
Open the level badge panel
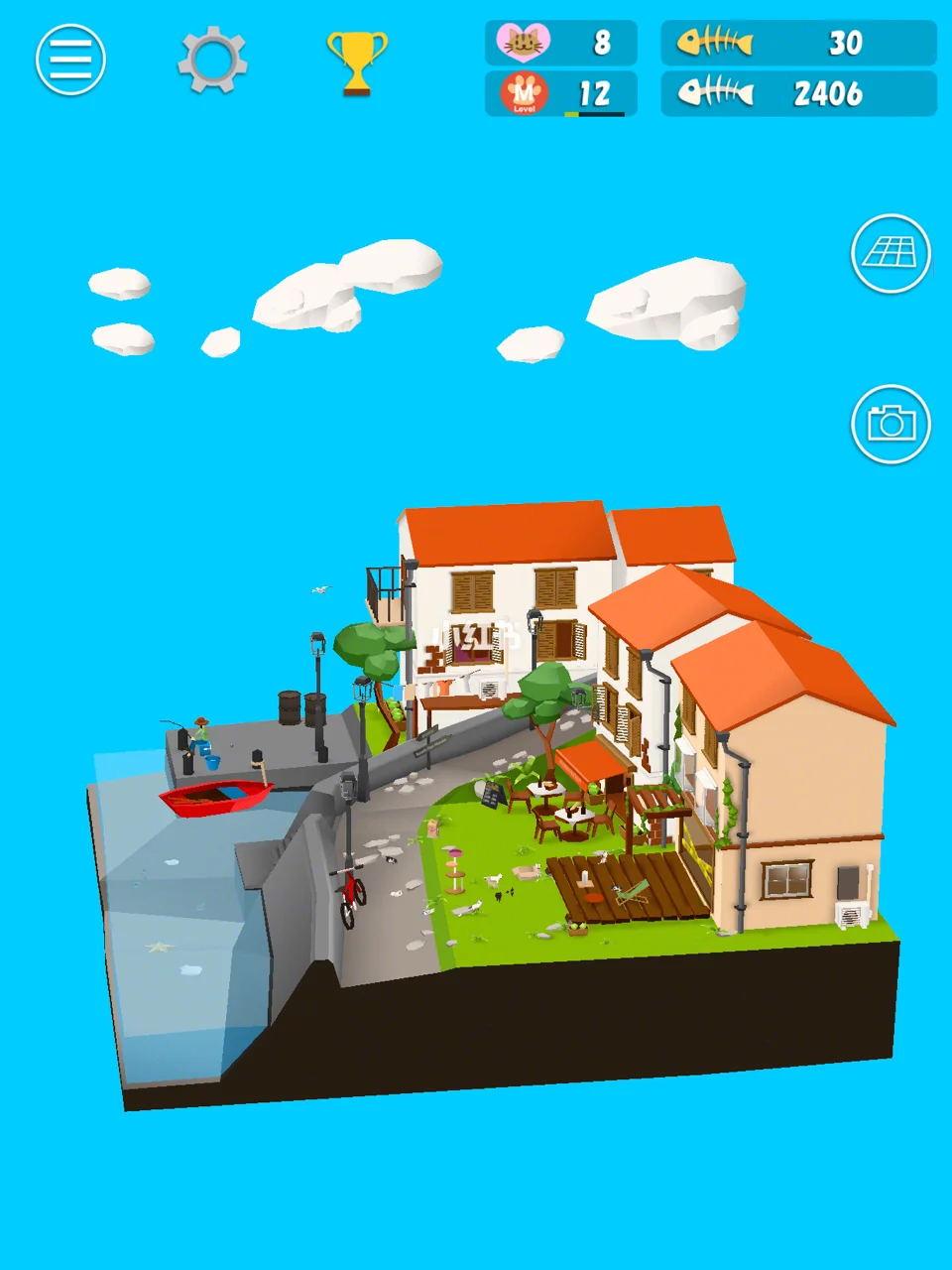pyautogui.click(x=560, y=94)
